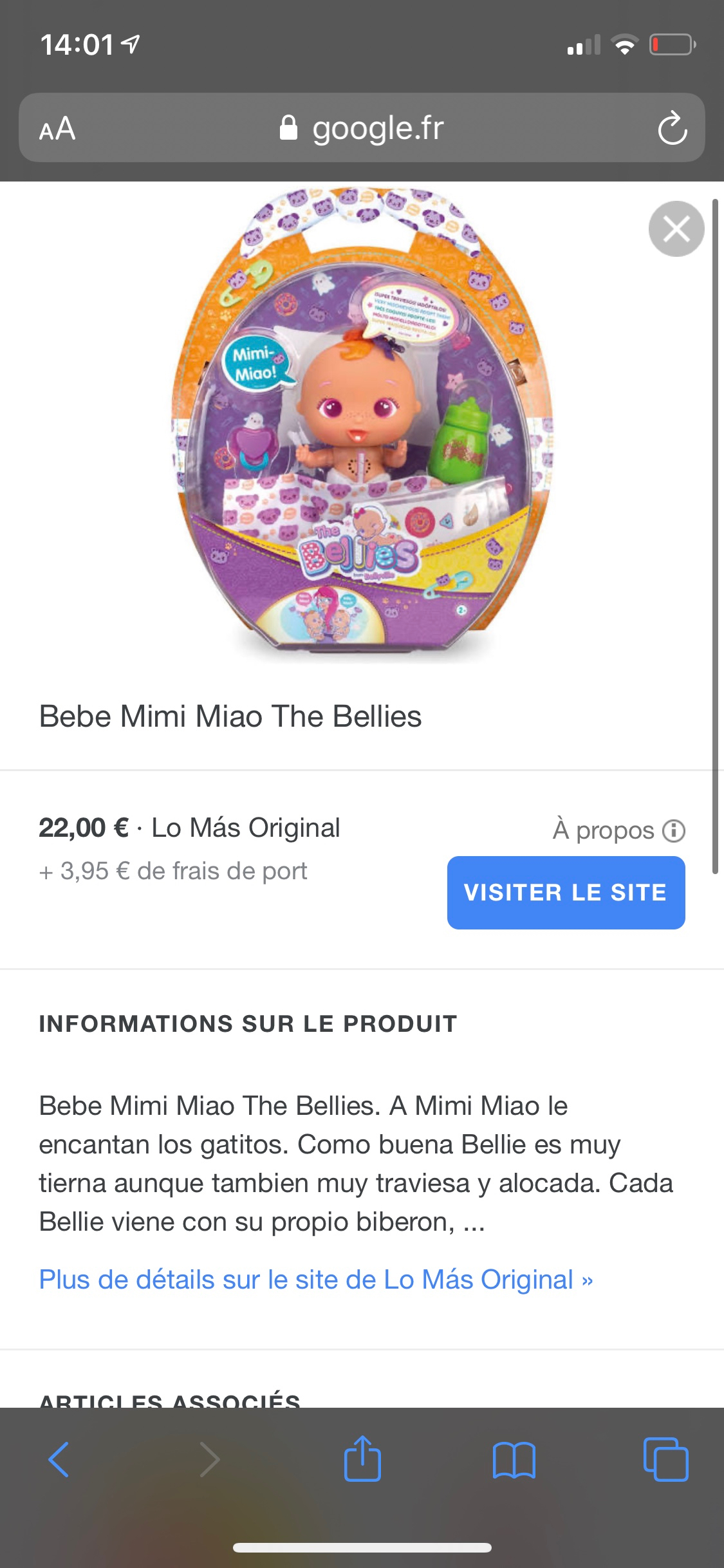Image resolution: width=724 pixels, height=1568 pixels.
Task: Open Plus de détails sur Lo Más Original link
Action: [x=315, y=1280]
